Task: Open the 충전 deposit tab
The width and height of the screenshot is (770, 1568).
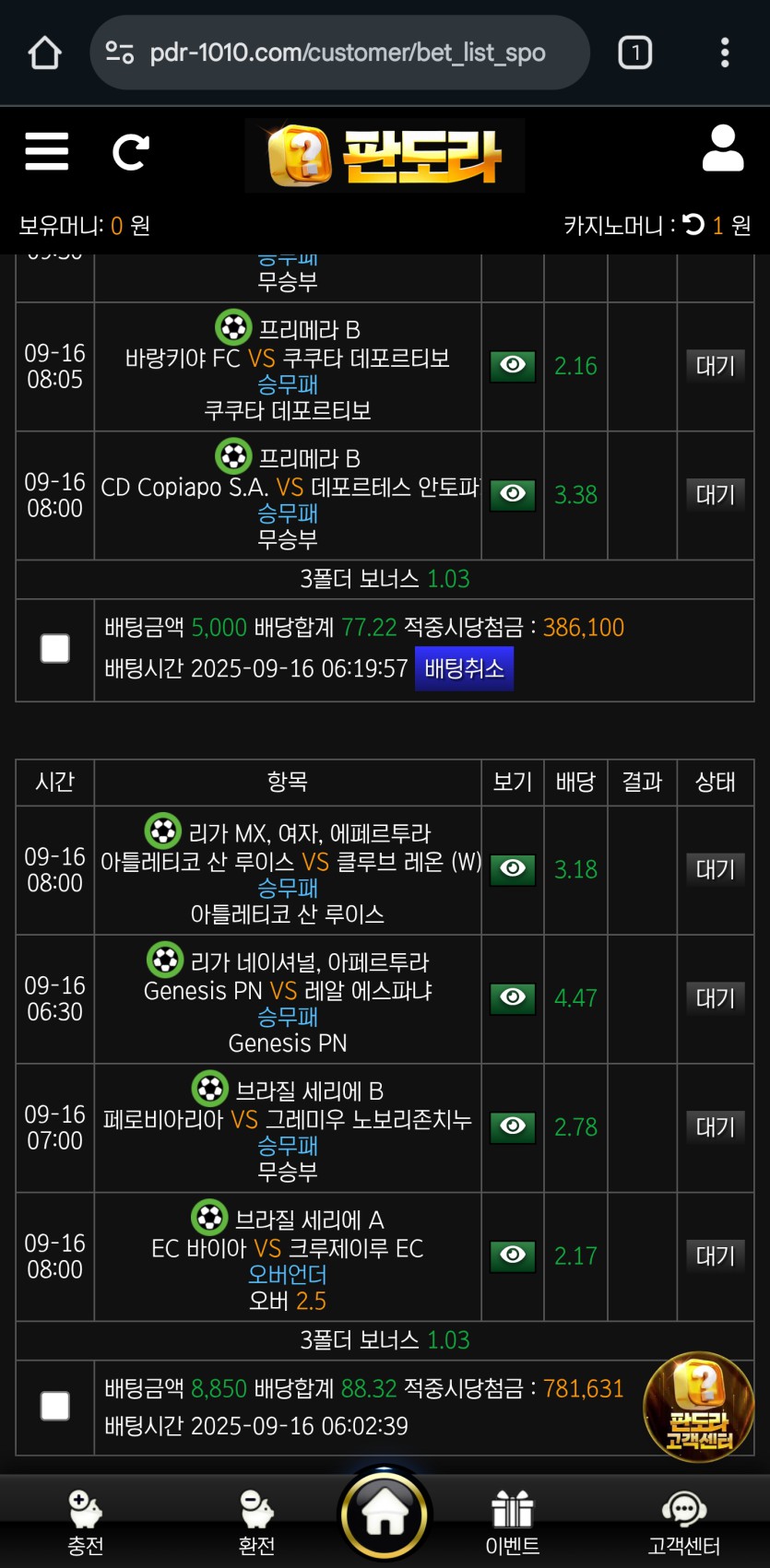Action: coord(85,1523)
